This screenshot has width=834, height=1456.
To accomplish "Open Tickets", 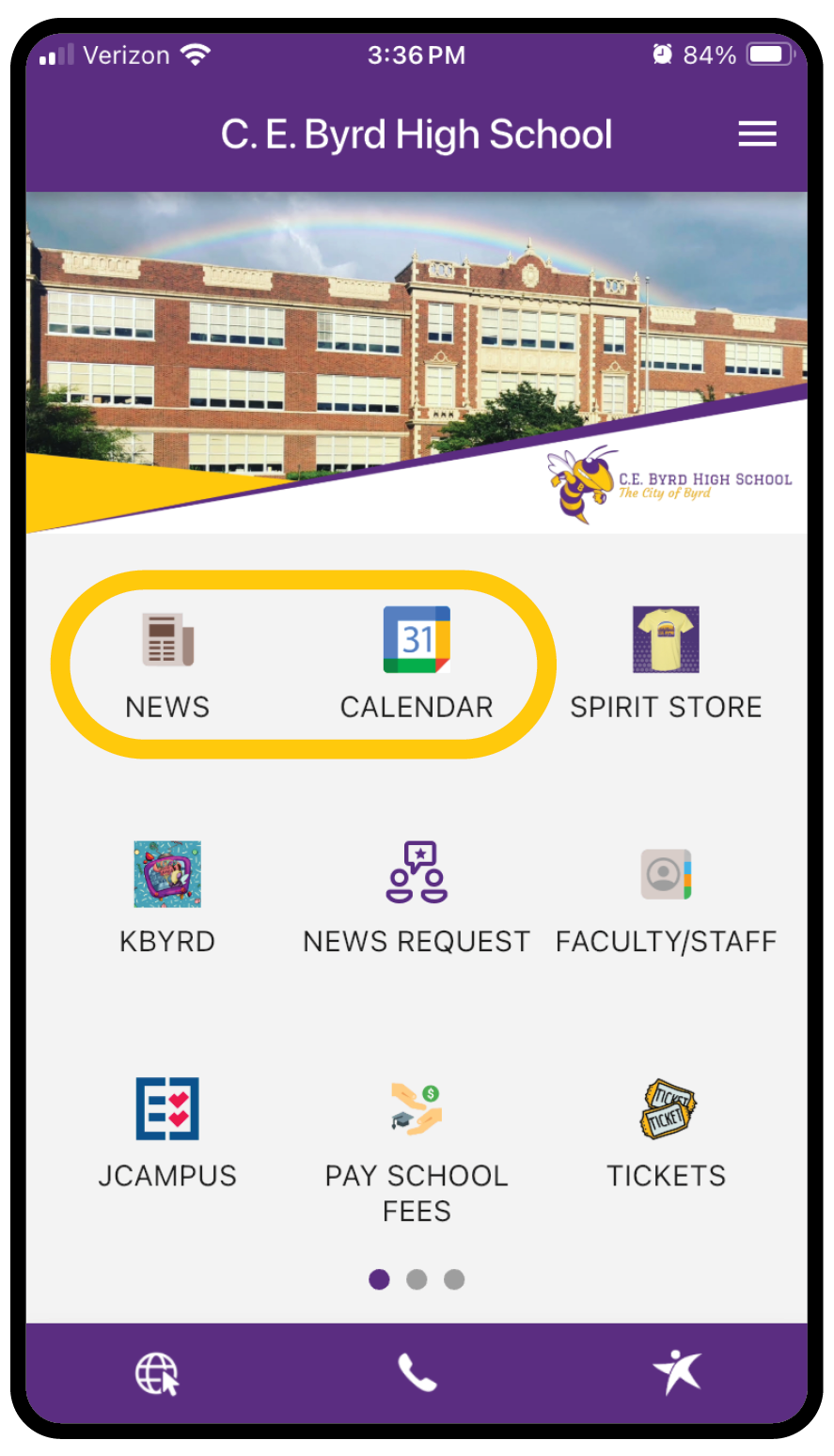I will tap(666, 1133).
